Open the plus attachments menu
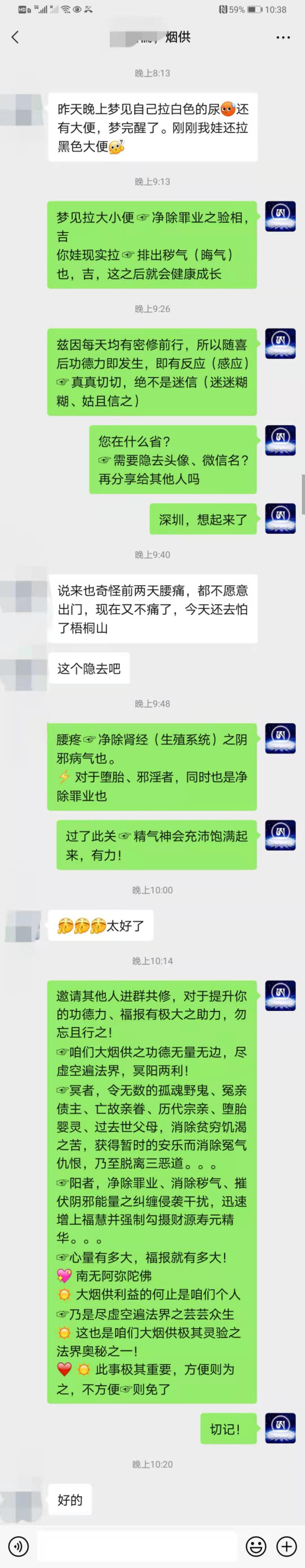Screen dimensions: 305x1568 pos(286,1545)
